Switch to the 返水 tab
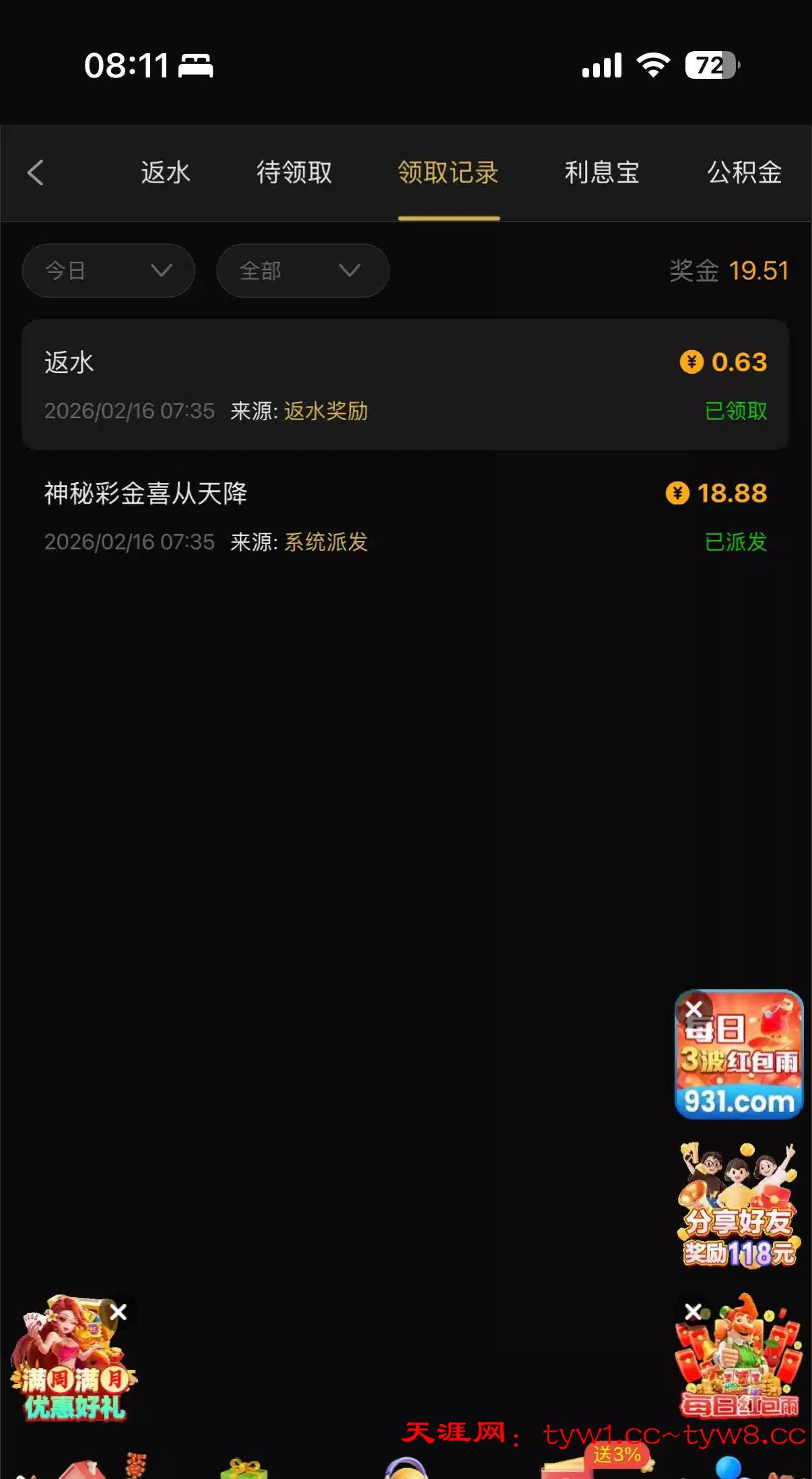The width and height of the screenshot is (812, 1479). pyautogui.click(x=165, y=172)
